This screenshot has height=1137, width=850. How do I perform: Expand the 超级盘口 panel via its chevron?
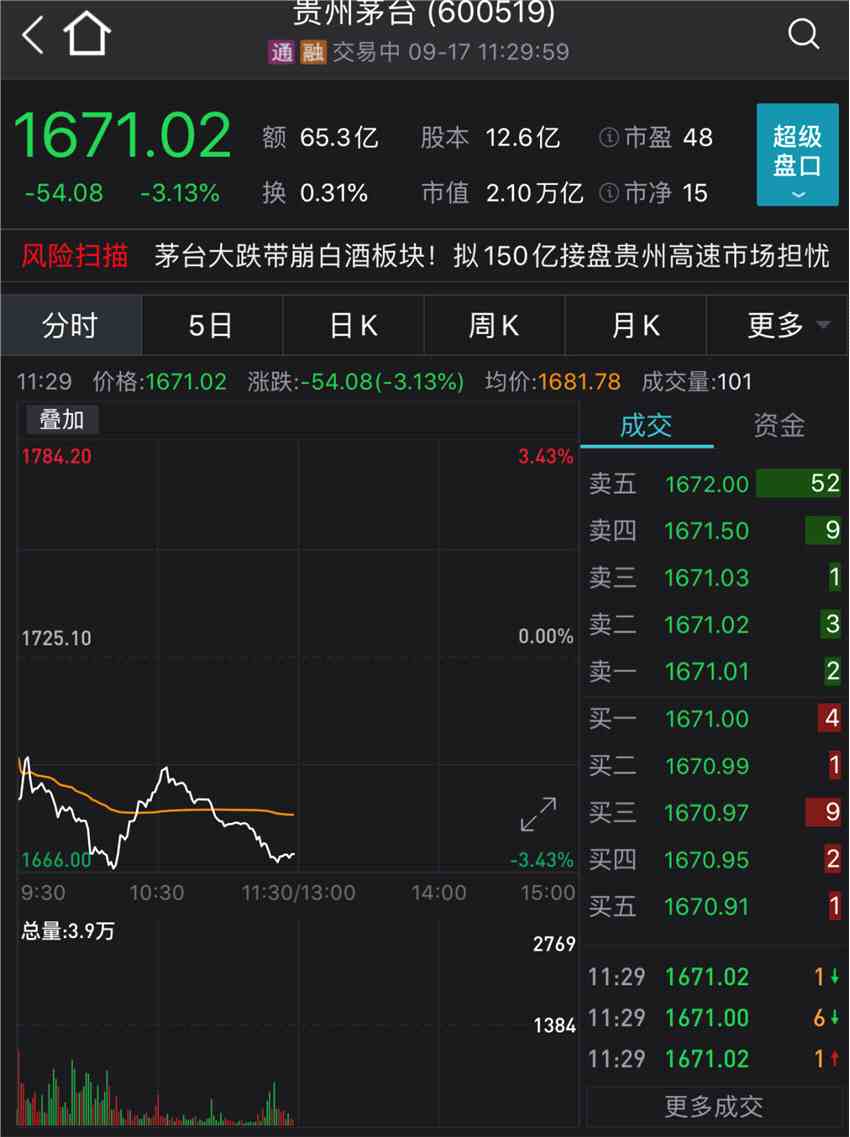pos(796,197)
